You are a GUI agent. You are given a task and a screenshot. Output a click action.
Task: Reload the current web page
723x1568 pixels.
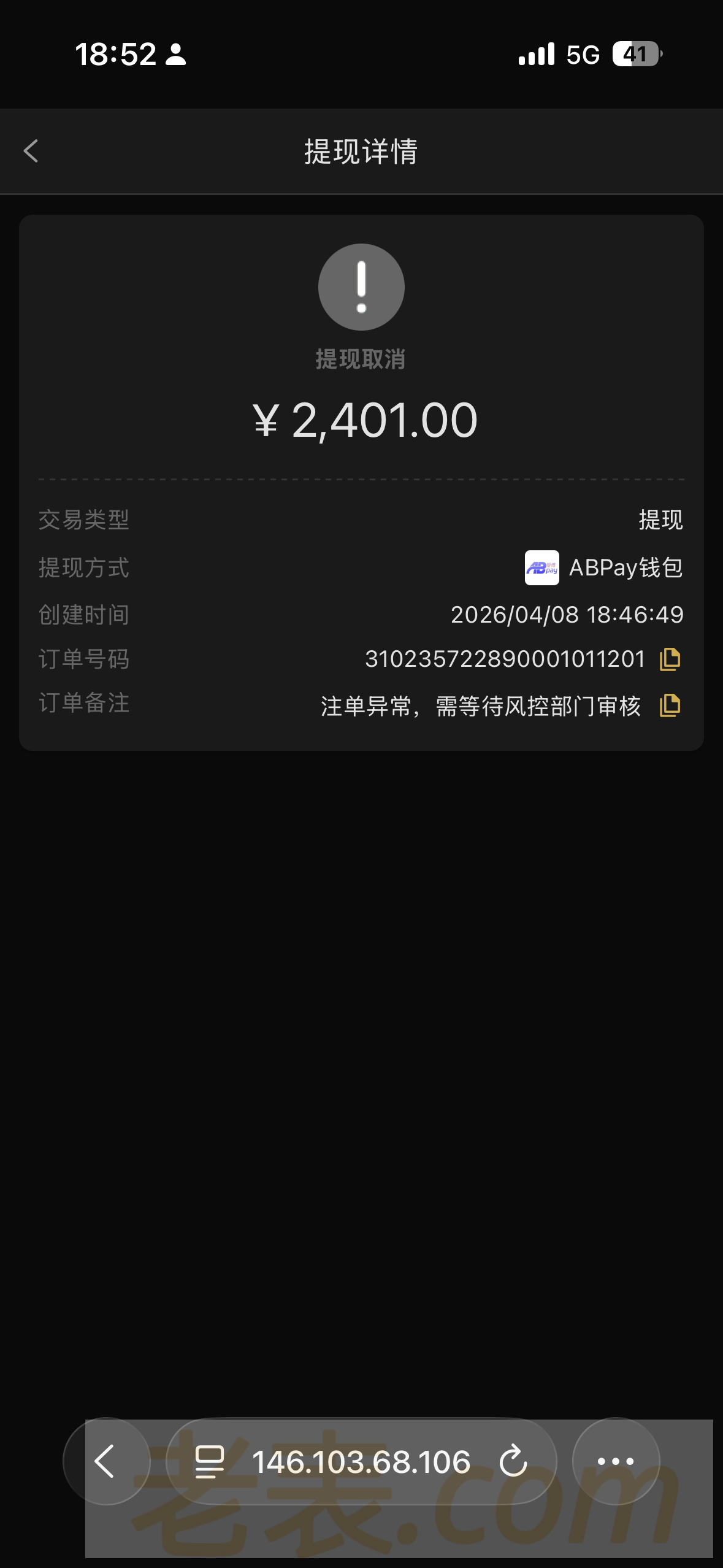click(513, 1461)
